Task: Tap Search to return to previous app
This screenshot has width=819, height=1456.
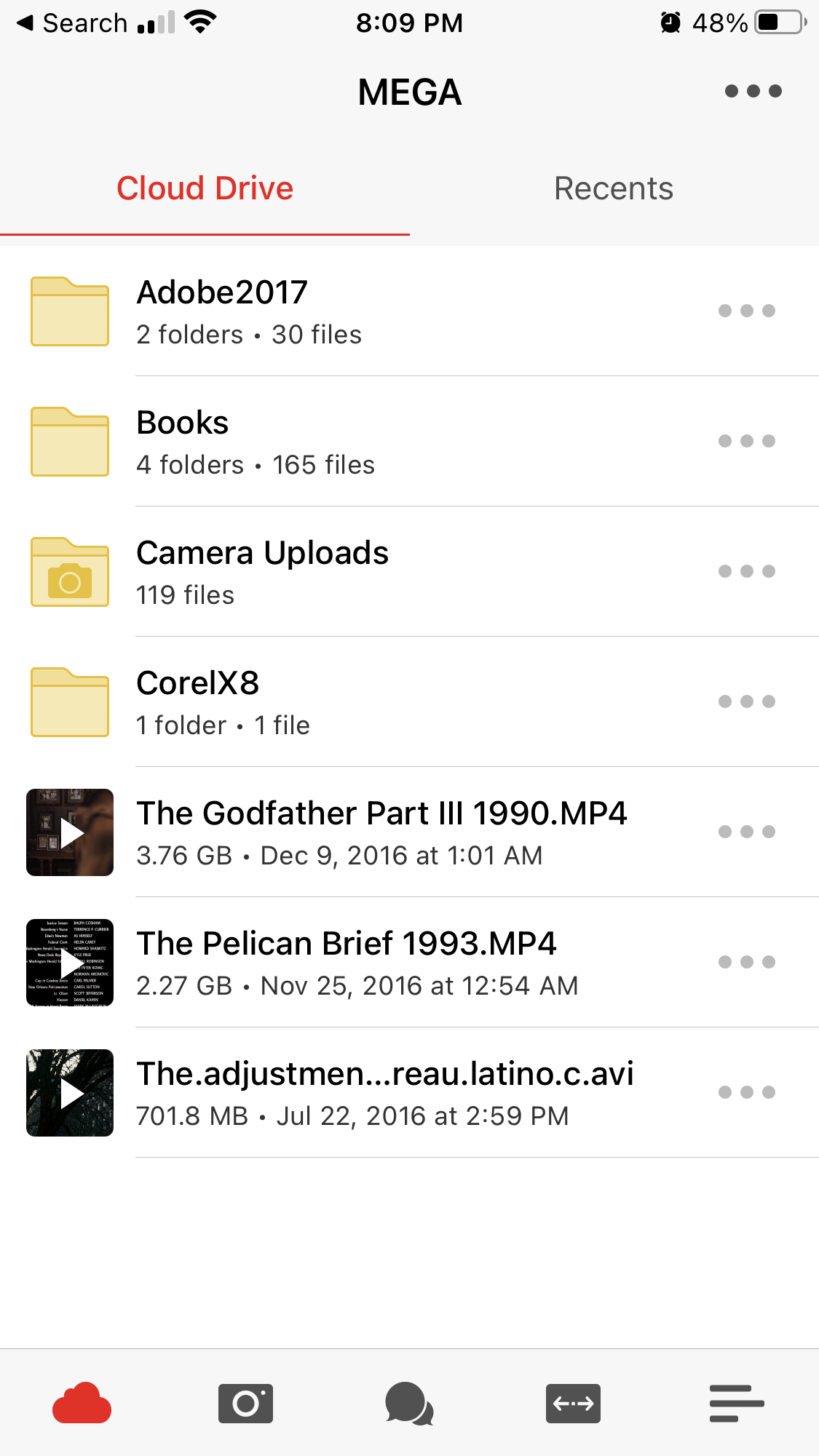Action: pos(73,23)
